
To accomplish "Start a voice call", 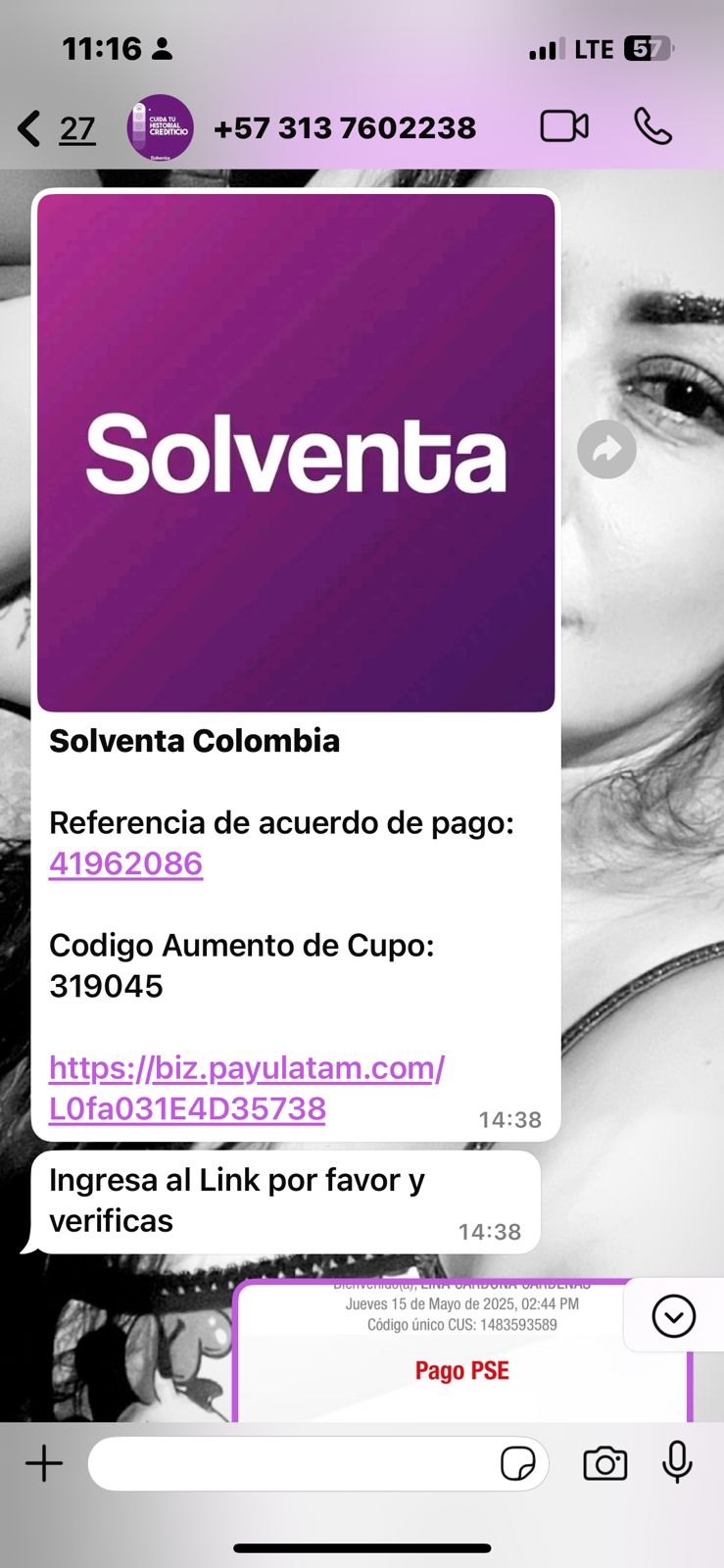I will [652, 126].
